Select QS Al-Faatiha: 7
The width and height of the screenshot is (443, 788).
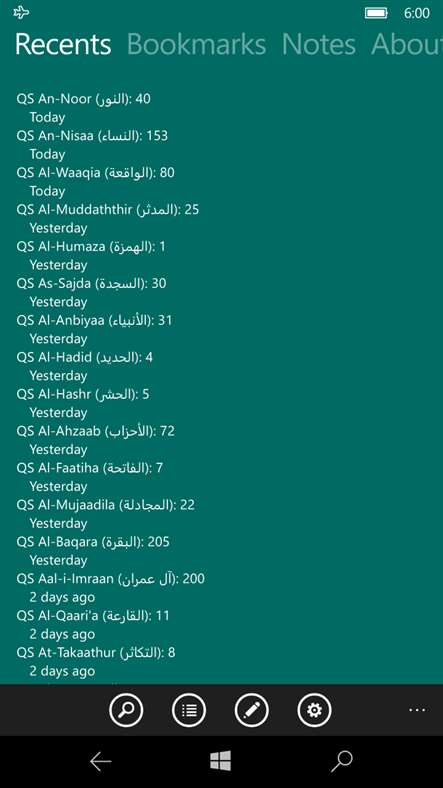pos(89,476)
